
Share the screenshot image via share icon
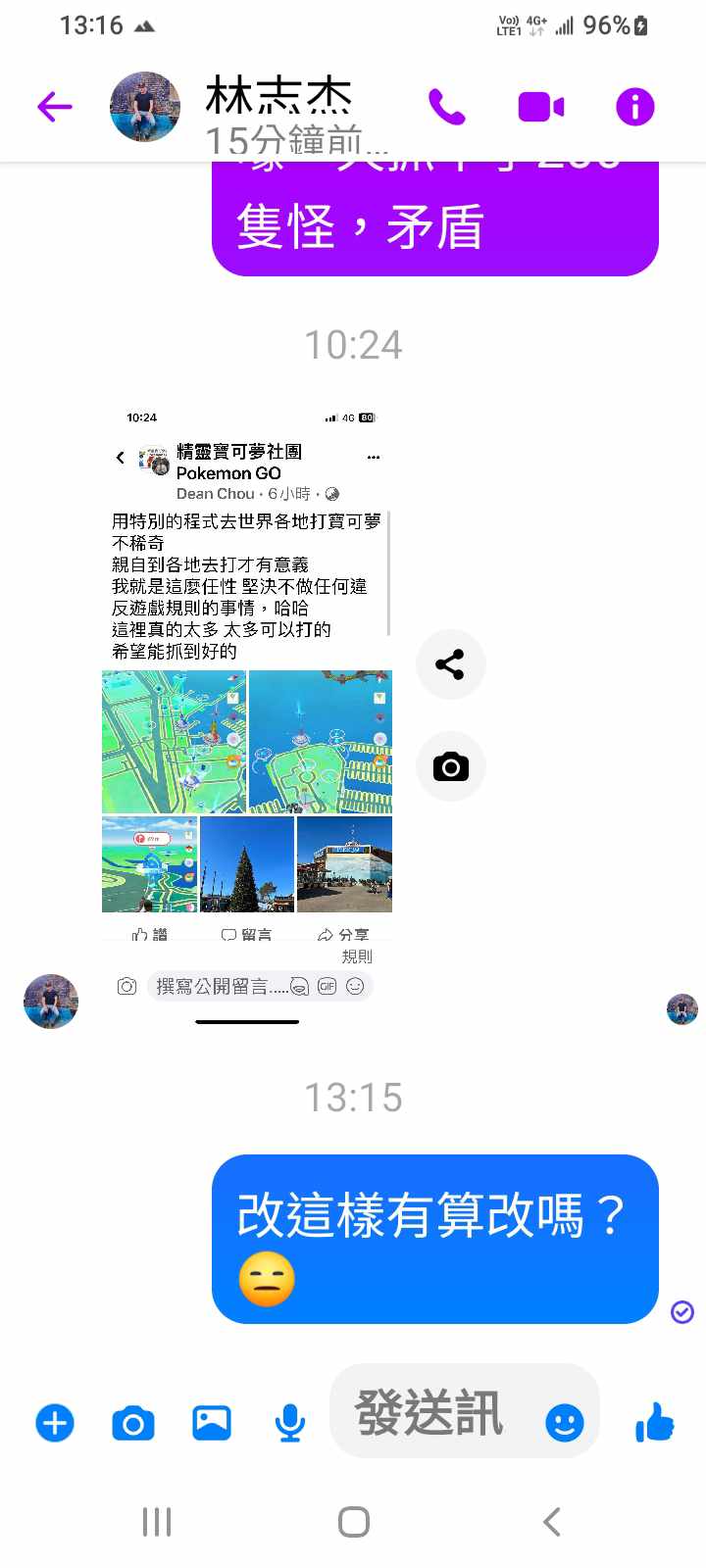[450, 664]
